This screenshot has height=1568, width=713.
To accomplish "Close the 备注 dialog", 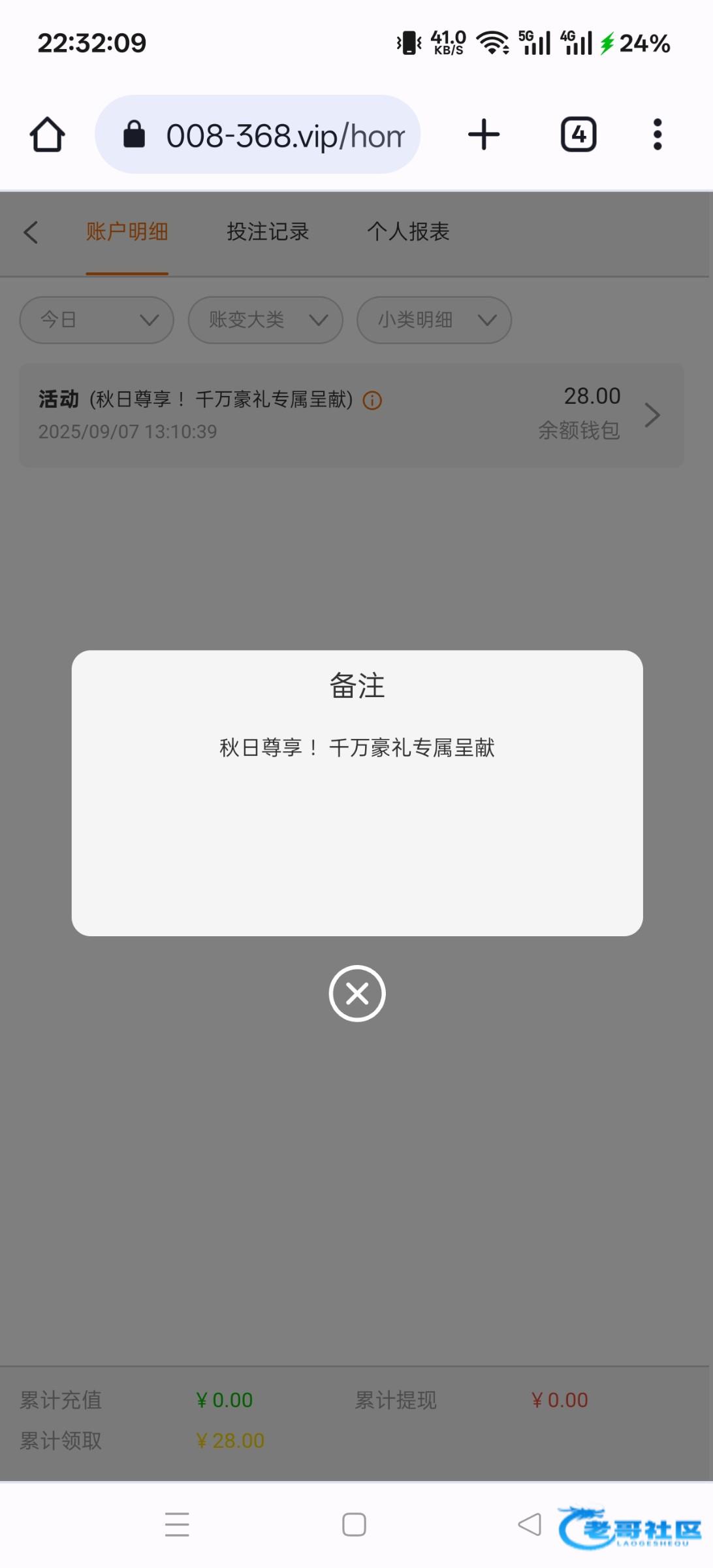I will click(x=356, y=993).
